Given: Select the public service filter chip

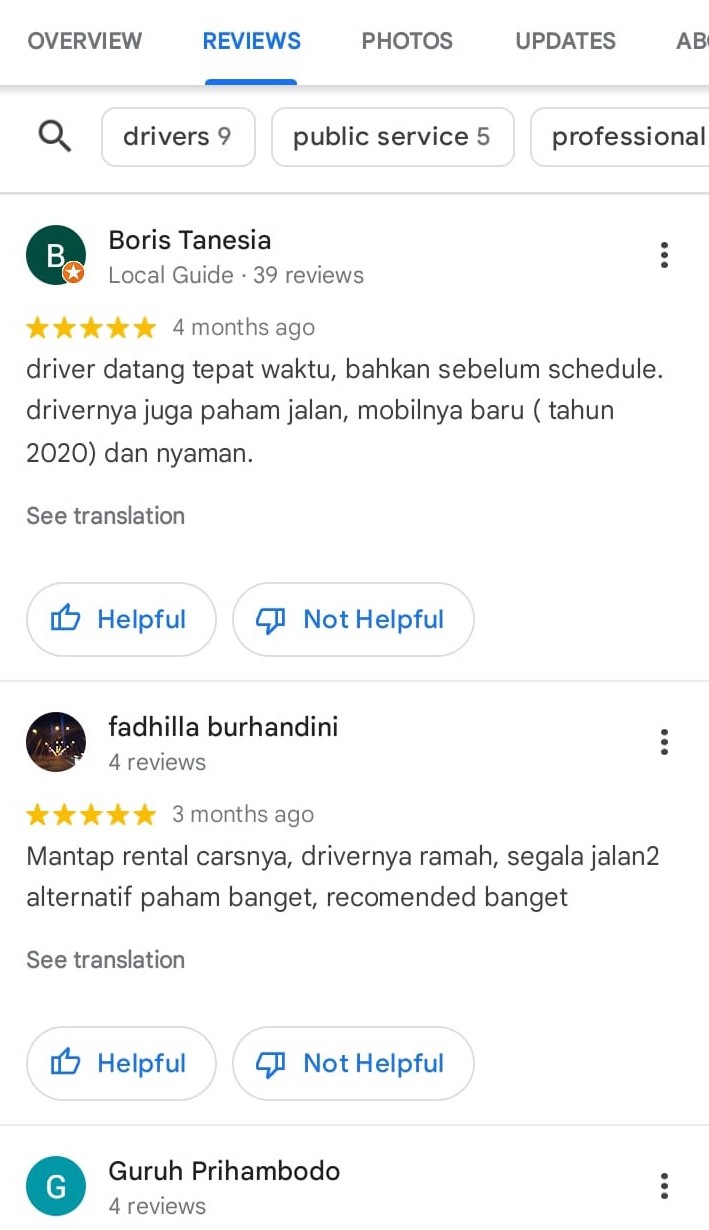Looking at the screenshot, I should point(392,137).
